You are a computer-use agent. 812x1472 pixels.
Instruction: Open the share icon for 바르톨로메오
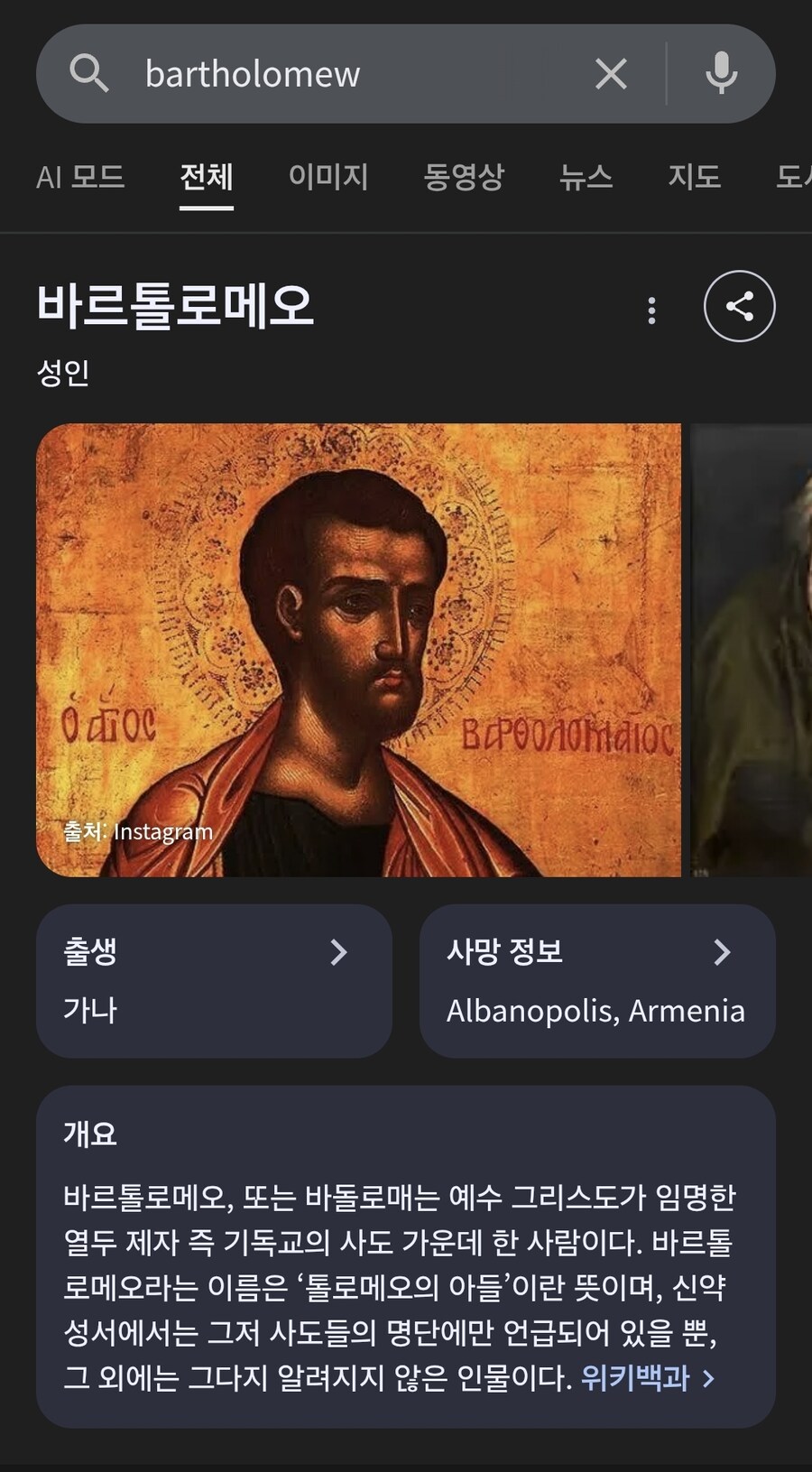[739, 307]
